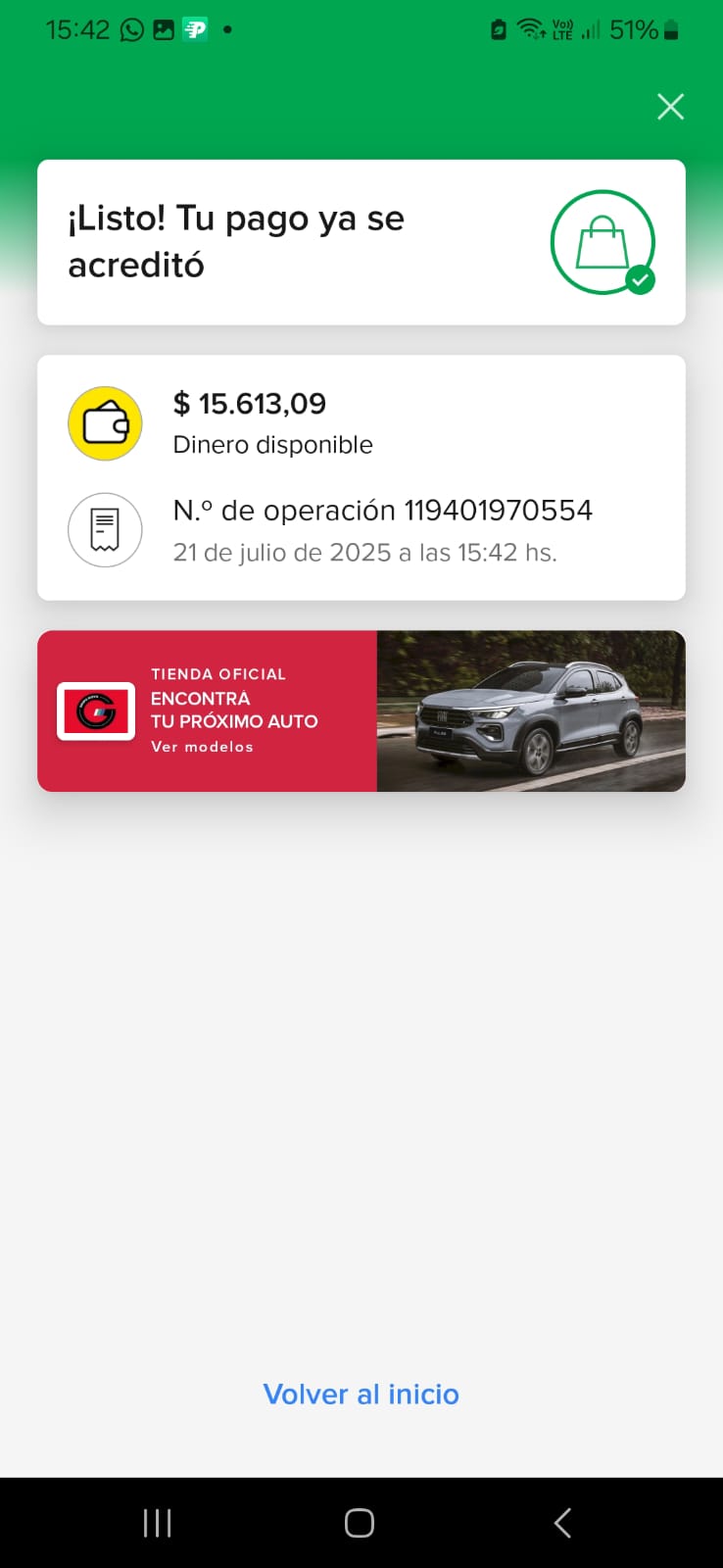723x1568 pixels.
Task: Open the 'Encontrá tu próximo auto' banner
Action: click(361, 710)
